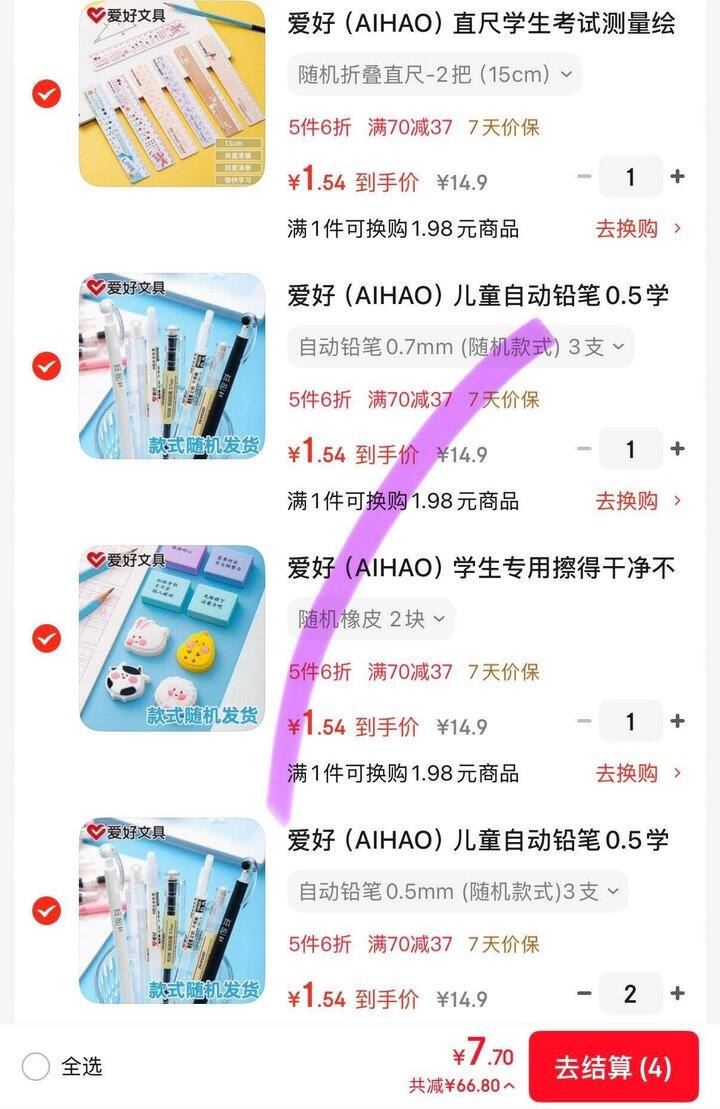Open 去换购 for the eraser item
Image resolution: width=720 pixels, height=1109 pixels.
[x=625, y=774]
